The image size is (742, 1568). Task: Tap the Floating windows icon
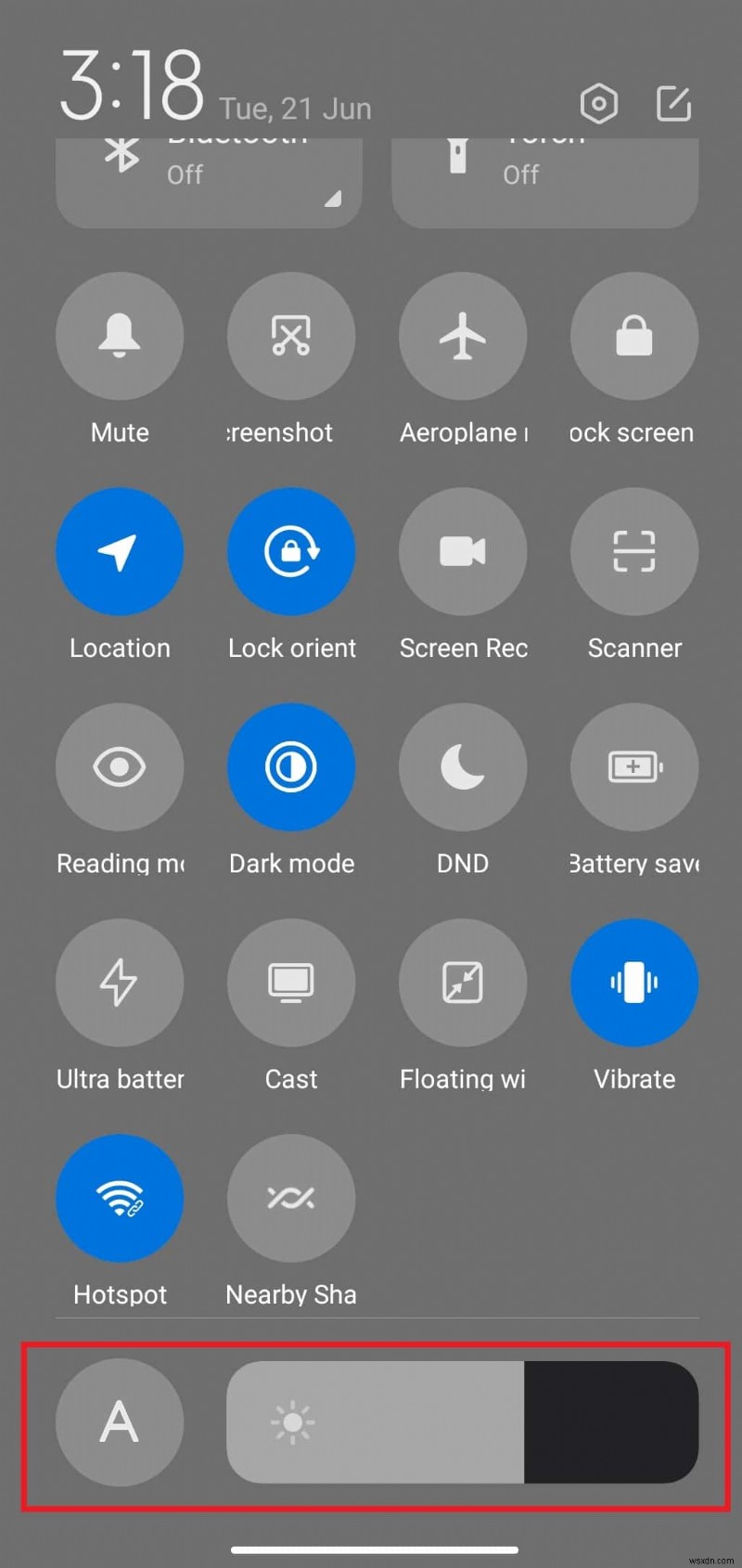point(463,983)
